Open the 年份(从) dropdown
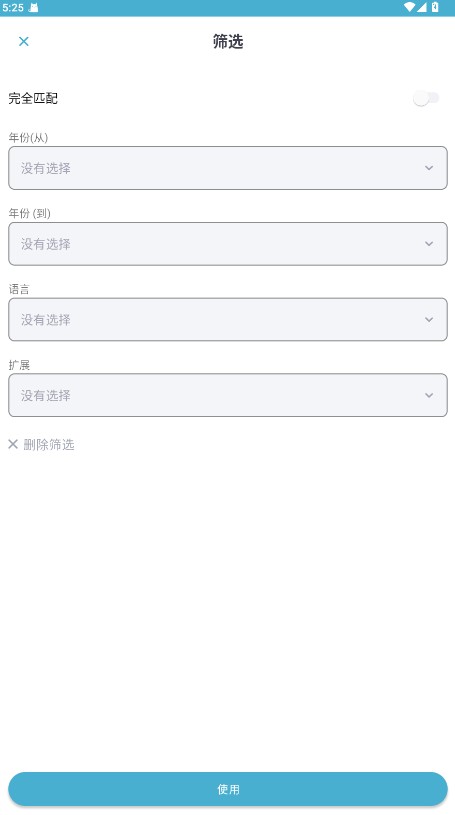This screenshot has width=455, height=815. [x=228, y=168]
